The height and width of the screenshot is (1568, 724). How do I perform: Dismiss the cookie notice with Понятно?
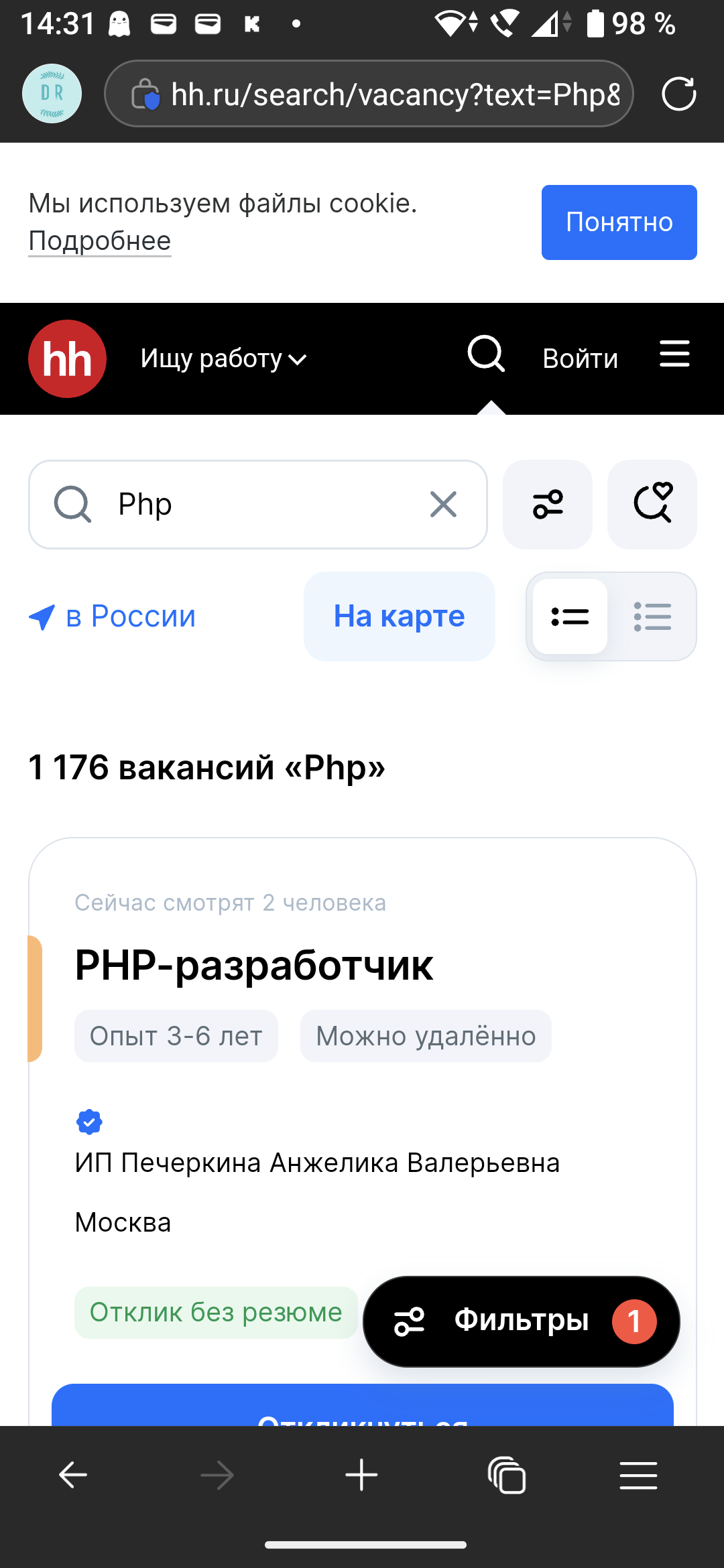pyautogui.click(x=619, y=222)
